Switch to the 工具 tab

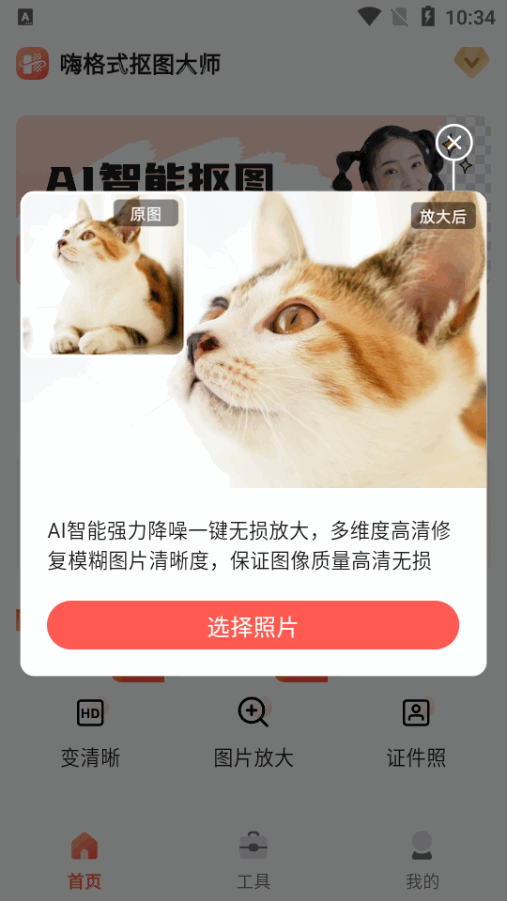point(254,860)
